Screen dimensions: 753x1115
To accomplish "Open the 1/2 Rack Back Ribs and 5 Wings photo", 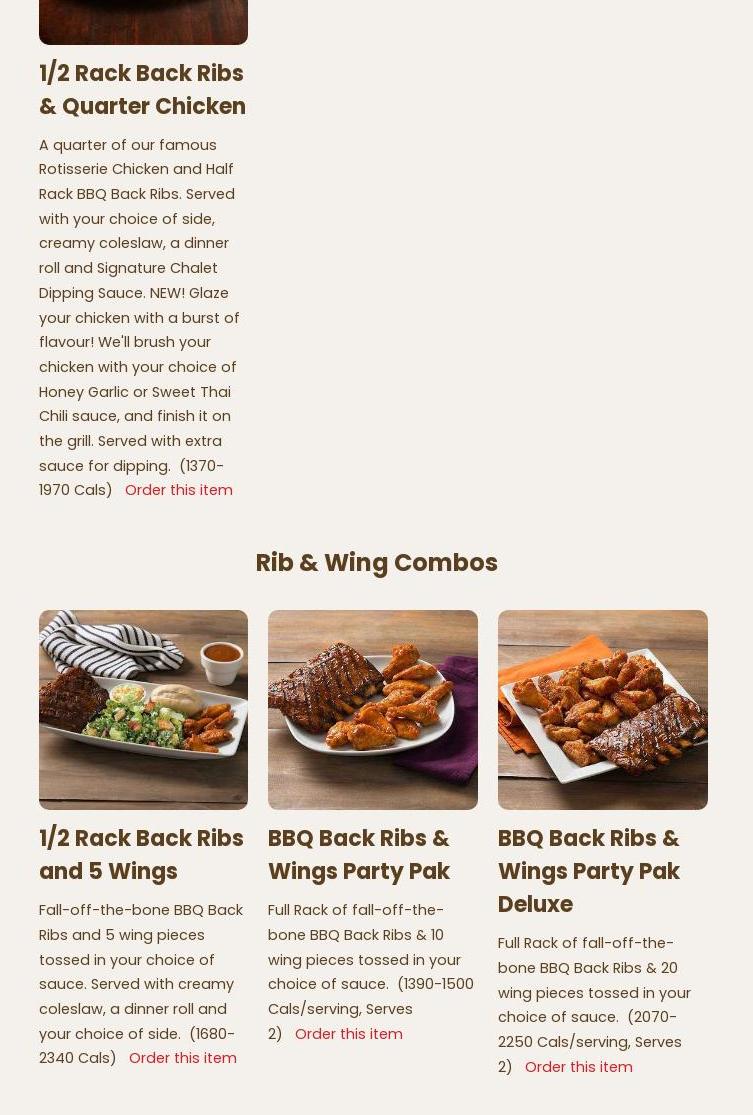I will 143,709.
